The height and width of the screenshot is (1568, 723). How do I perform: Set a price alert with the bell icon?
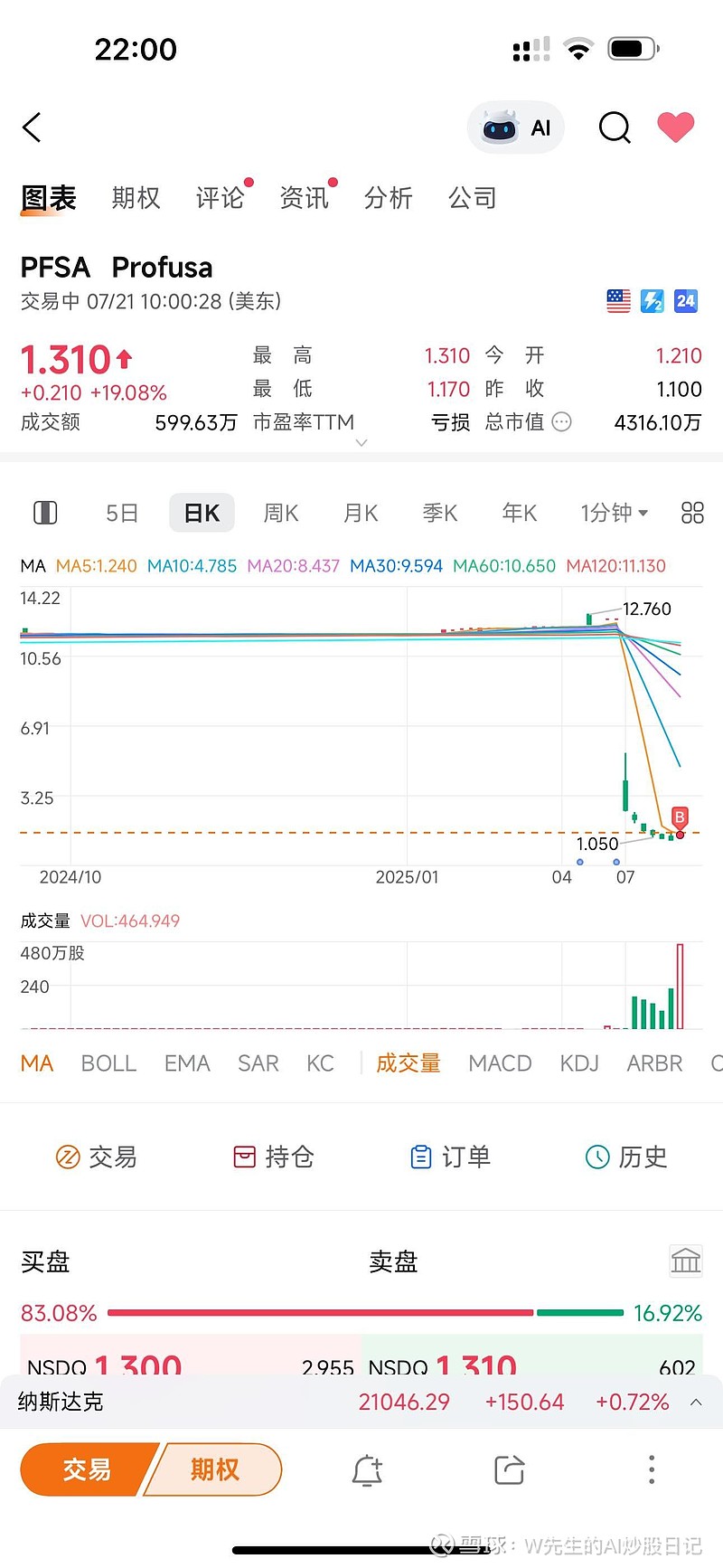(x=367, y=1470)
